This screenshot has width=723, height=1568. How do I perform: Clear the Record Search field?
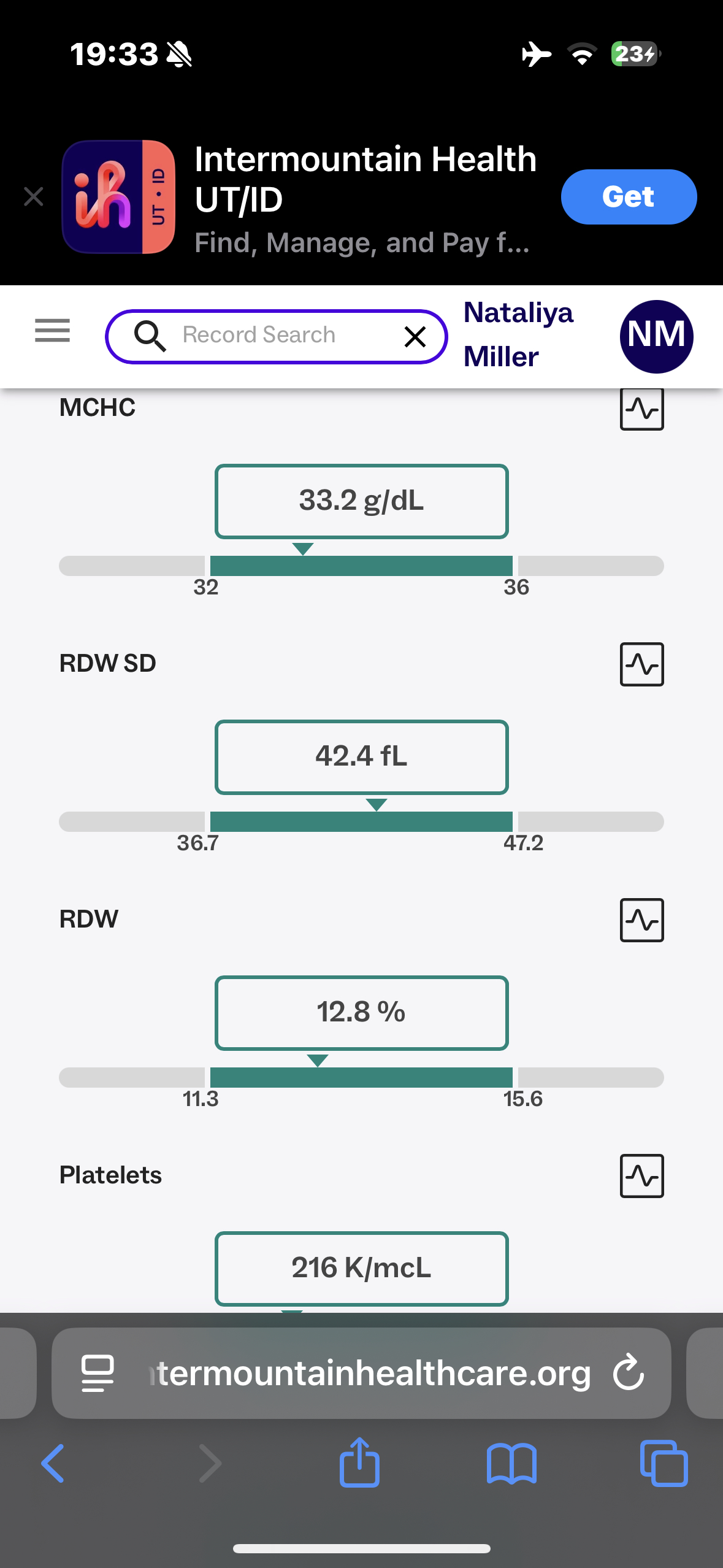415,336
